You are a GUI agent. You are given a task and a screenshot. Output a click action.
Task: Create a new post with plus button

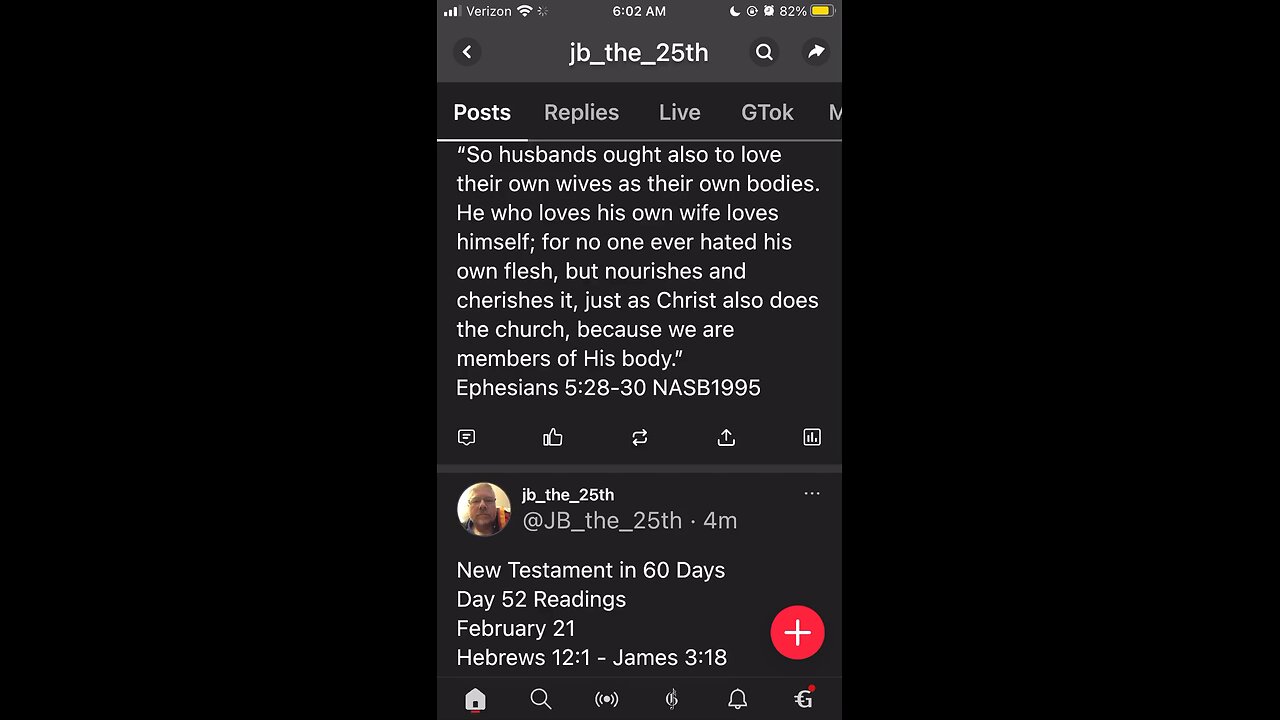[797, 632]
